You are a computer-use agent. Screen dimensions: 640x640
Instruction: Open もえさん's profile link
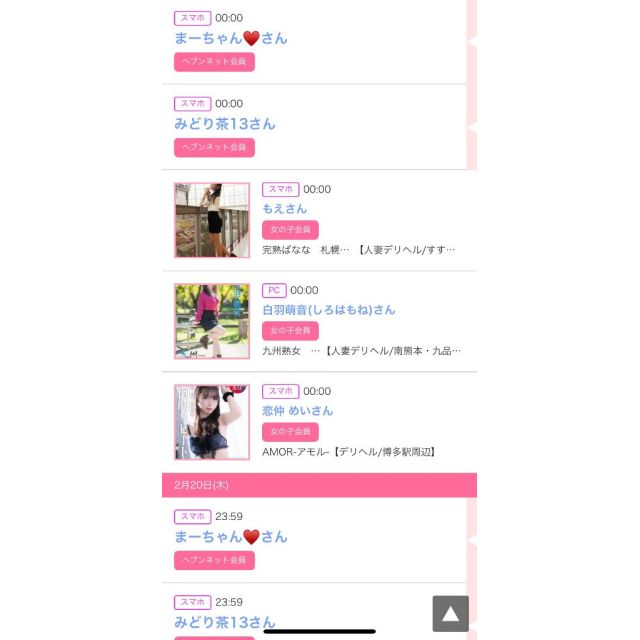point(284,208)
